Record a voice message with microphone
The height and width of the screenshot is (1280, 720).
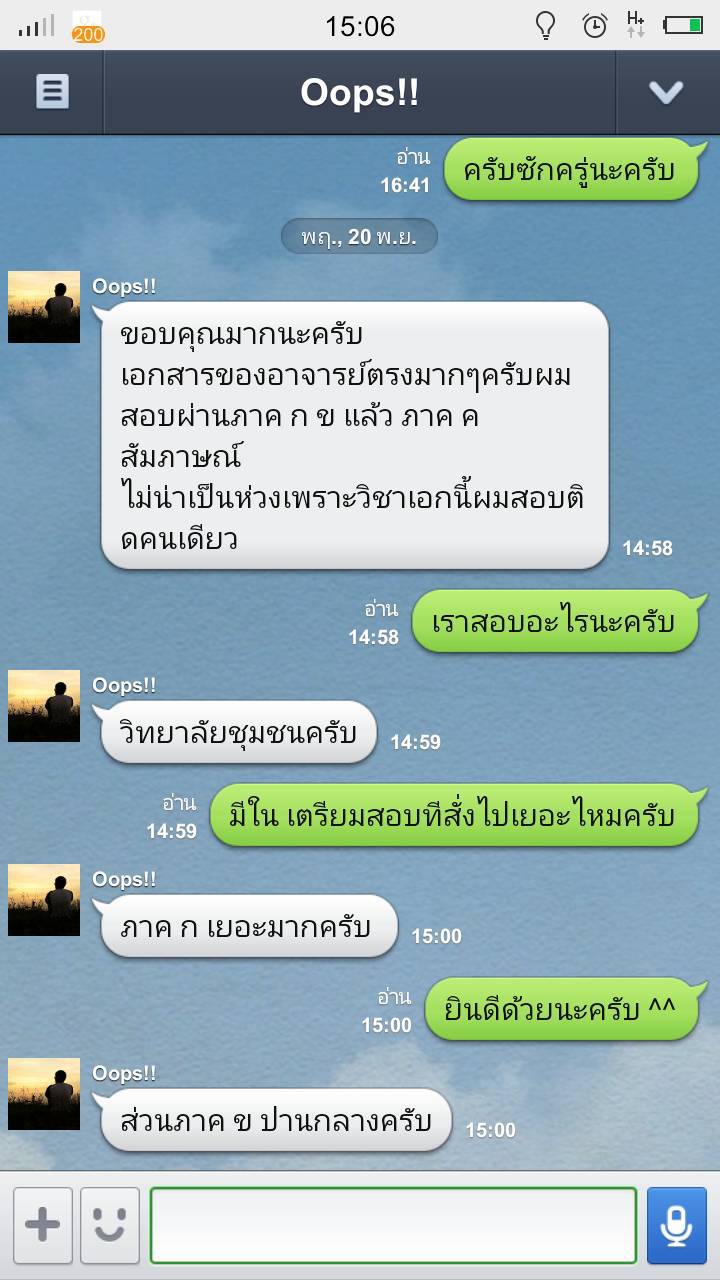pos(677,1226)
